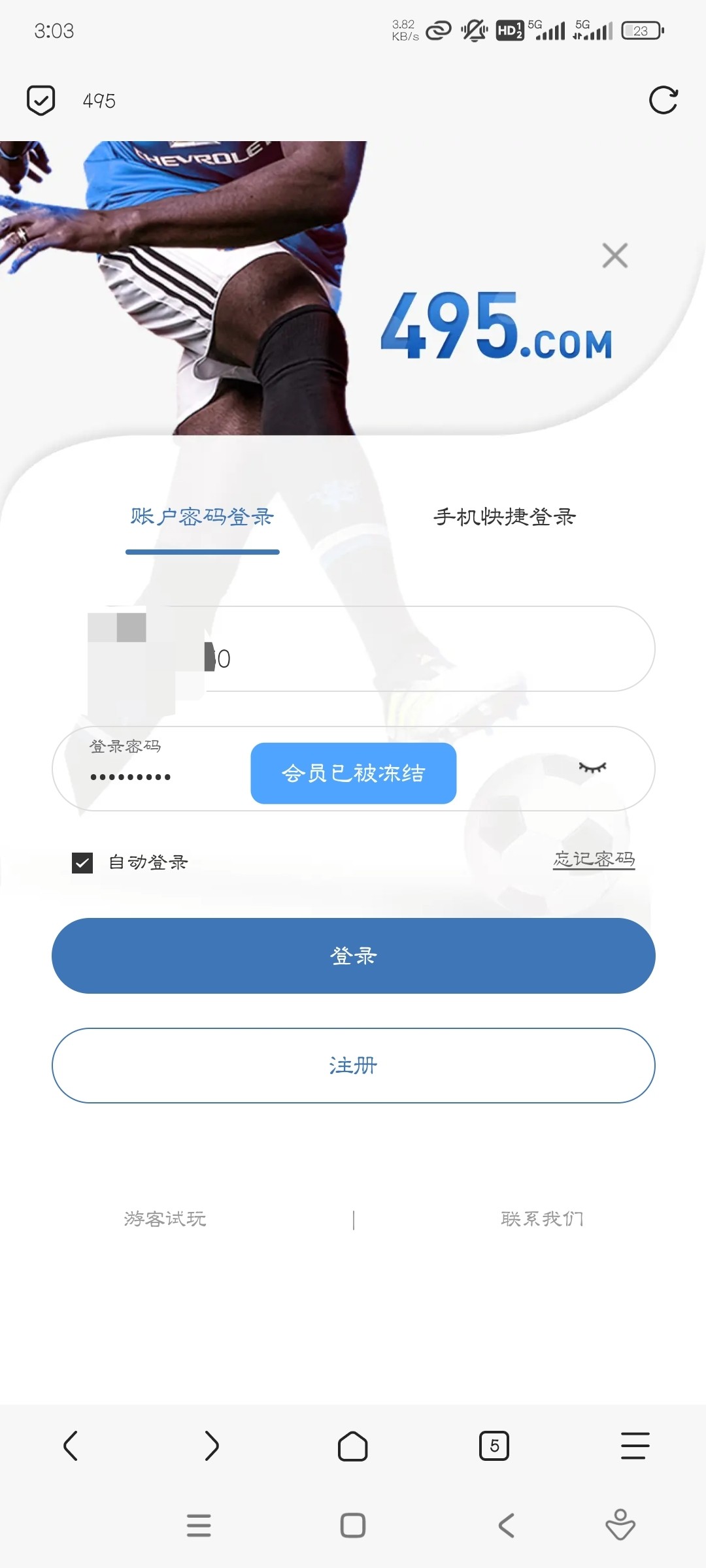
Task: Open 游客试玩 guest trial
Action: [x=165, y=1219]
